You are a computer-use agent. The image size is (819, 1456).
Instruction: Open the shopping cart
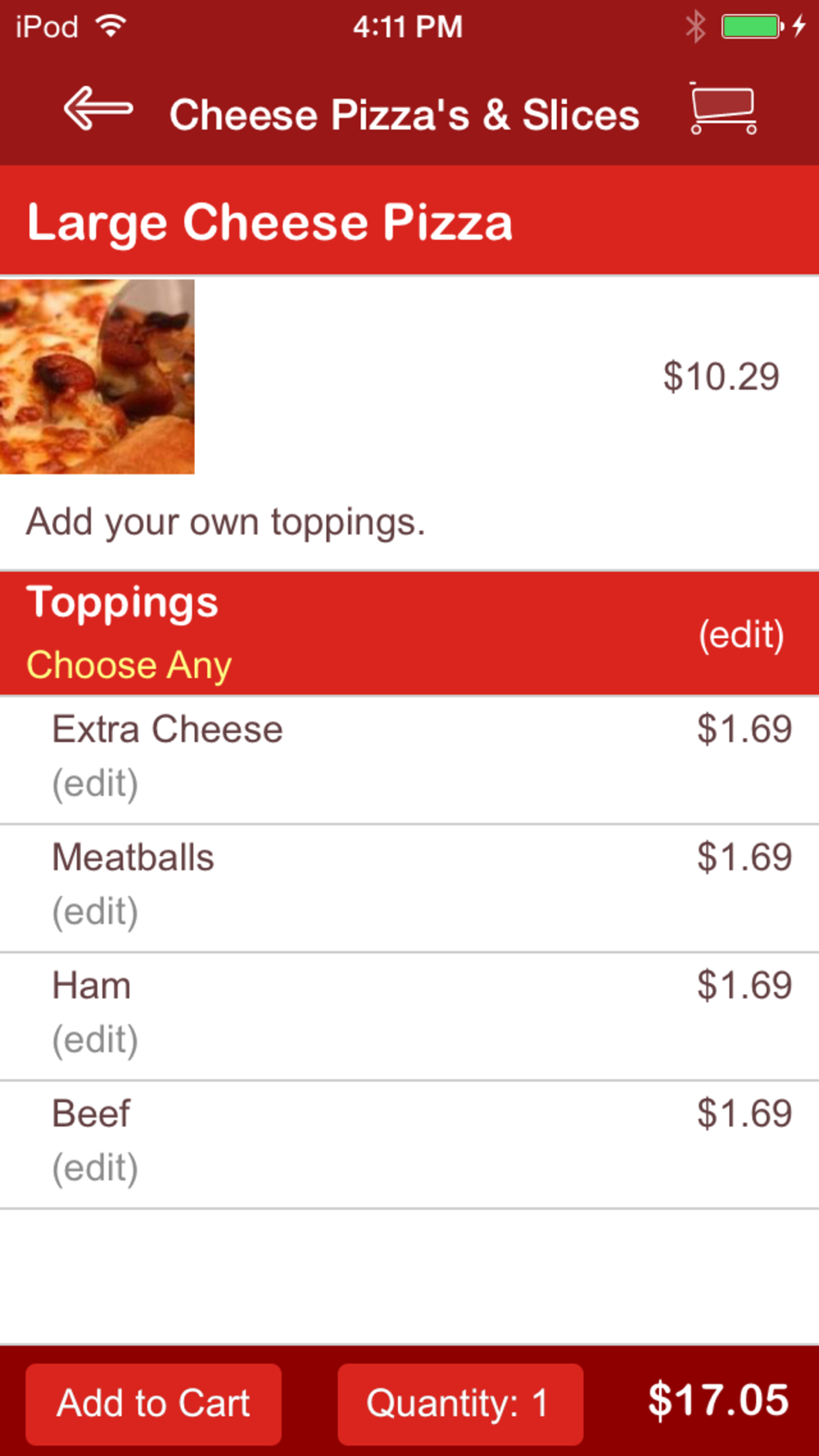tap(722, 109)
